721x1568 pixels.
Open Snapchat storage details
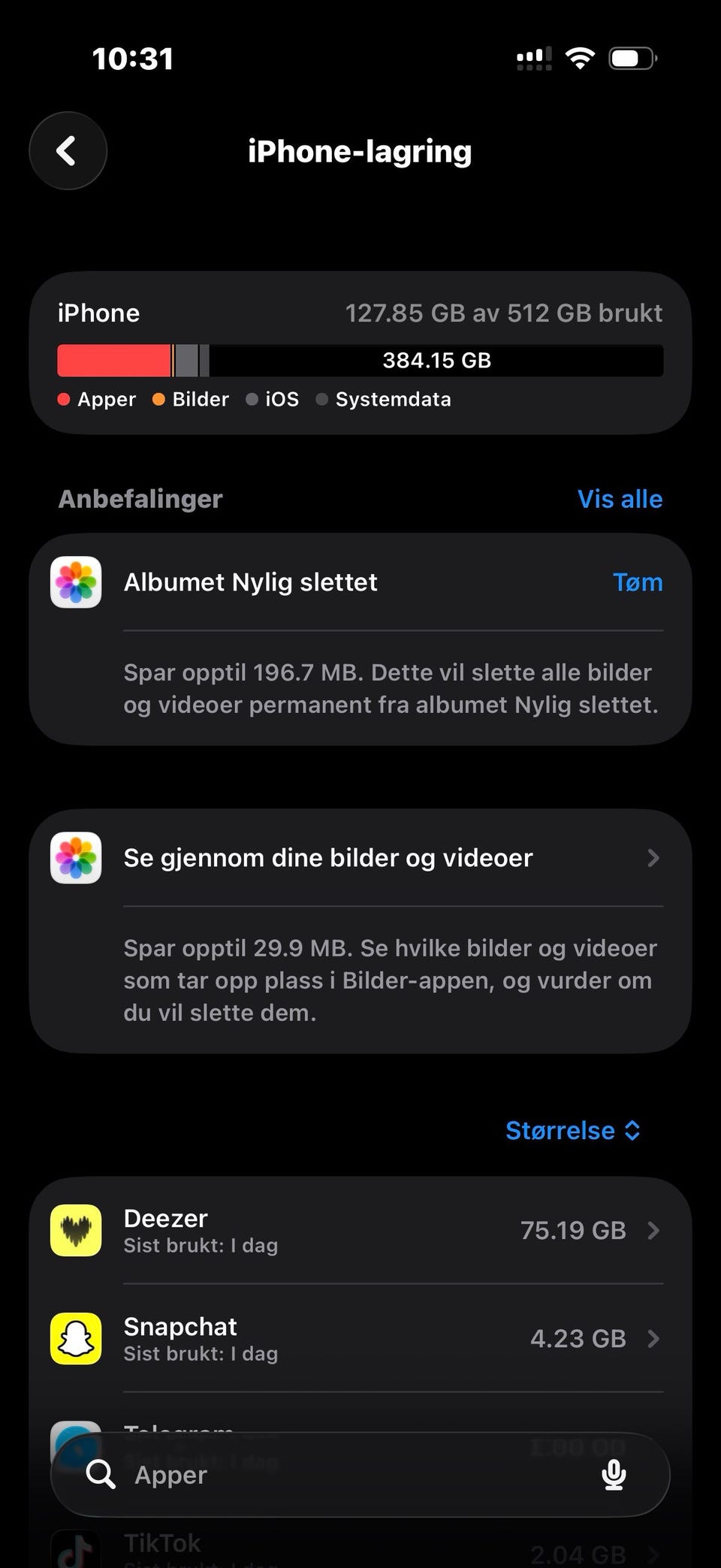[x=360, y=1338]
